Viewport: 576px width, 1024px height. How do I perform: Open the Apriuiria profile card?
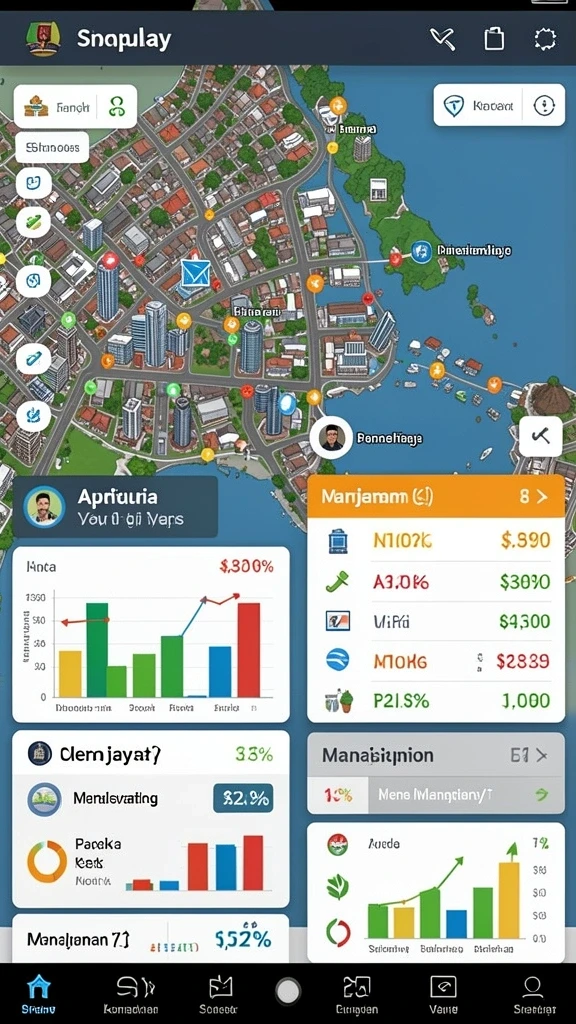116,507
